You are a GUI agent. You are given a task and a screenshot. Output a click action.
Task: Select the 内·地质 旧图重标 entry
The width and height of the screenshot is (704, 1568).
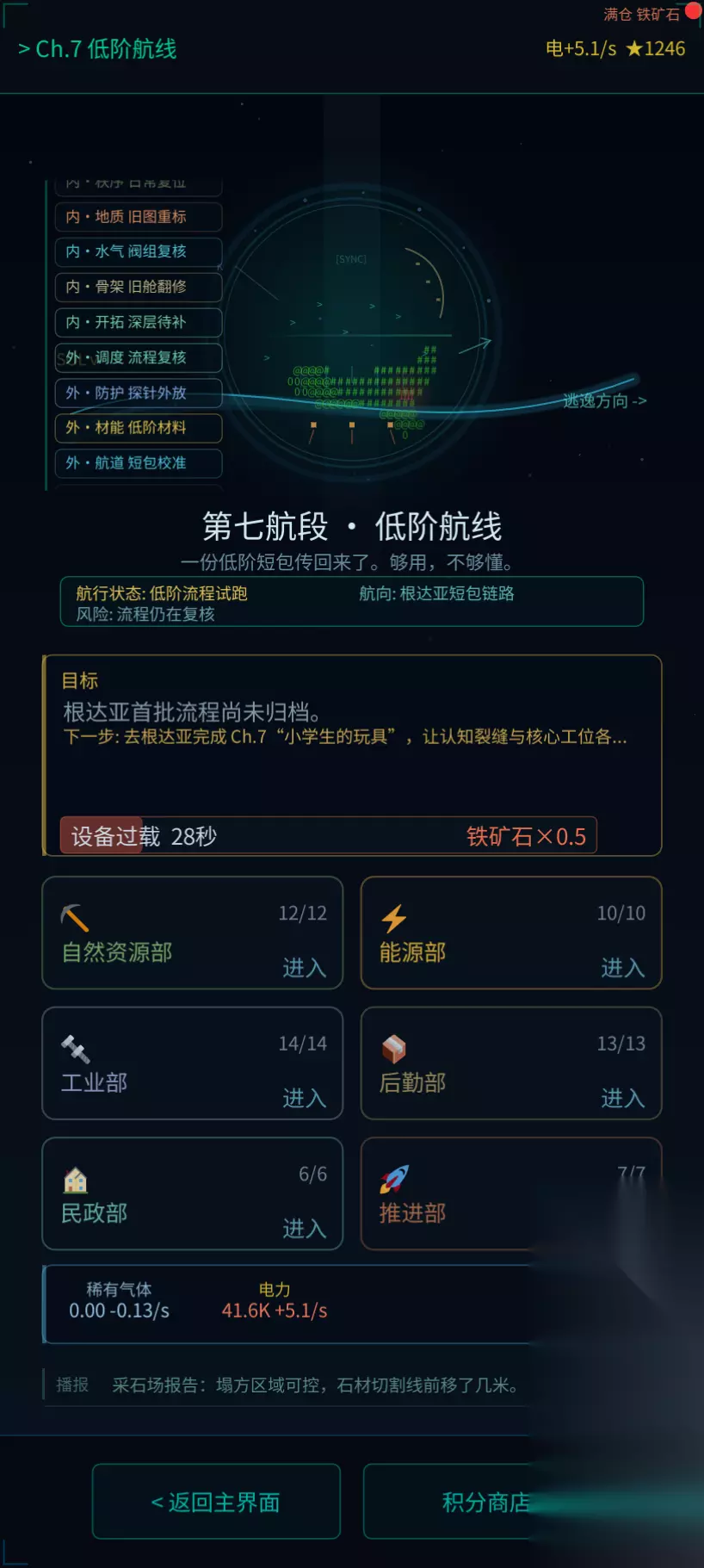[x=139, y=217]
